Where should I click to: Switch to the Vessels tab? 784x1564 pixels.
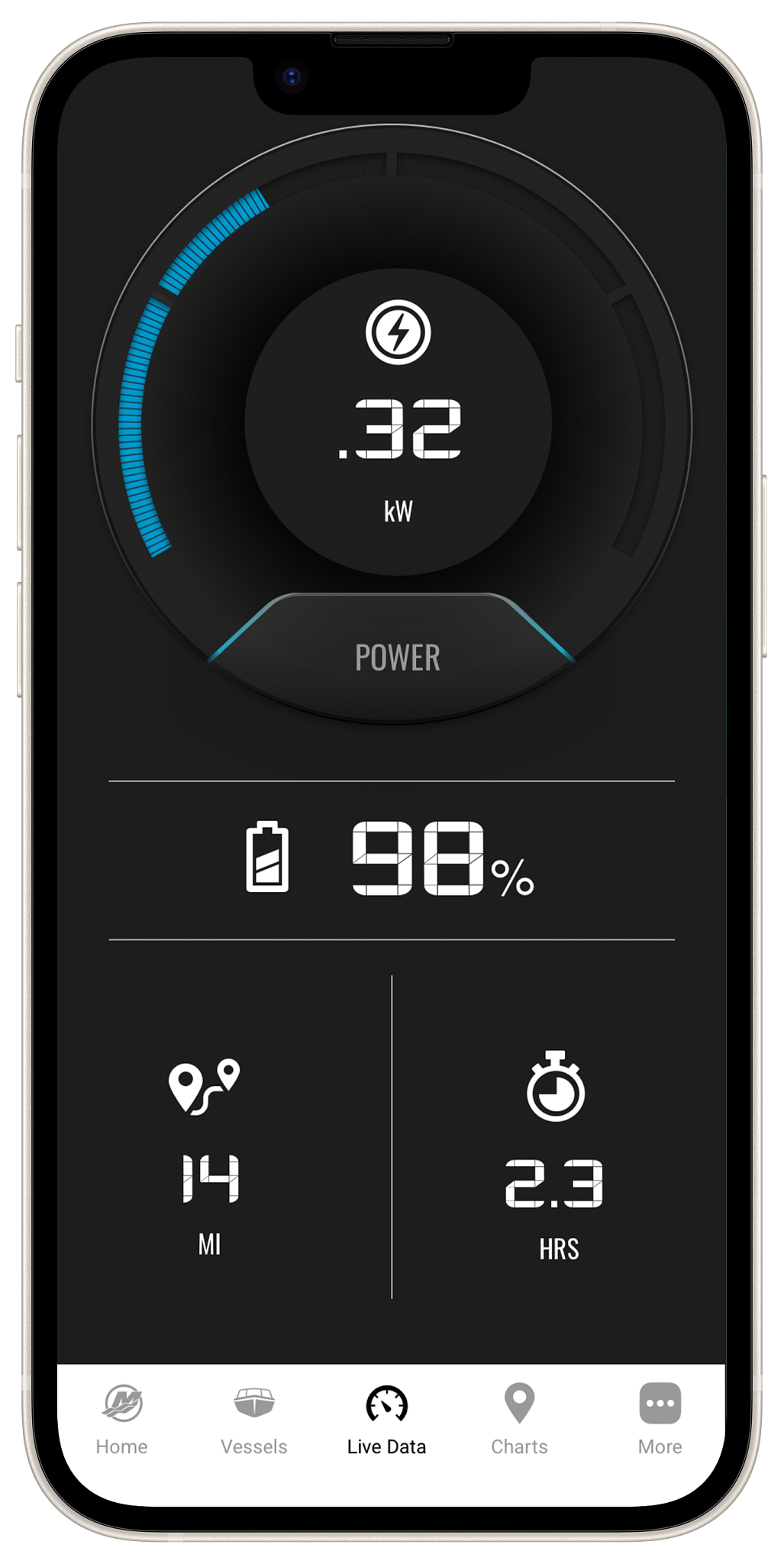[254, 1419]
